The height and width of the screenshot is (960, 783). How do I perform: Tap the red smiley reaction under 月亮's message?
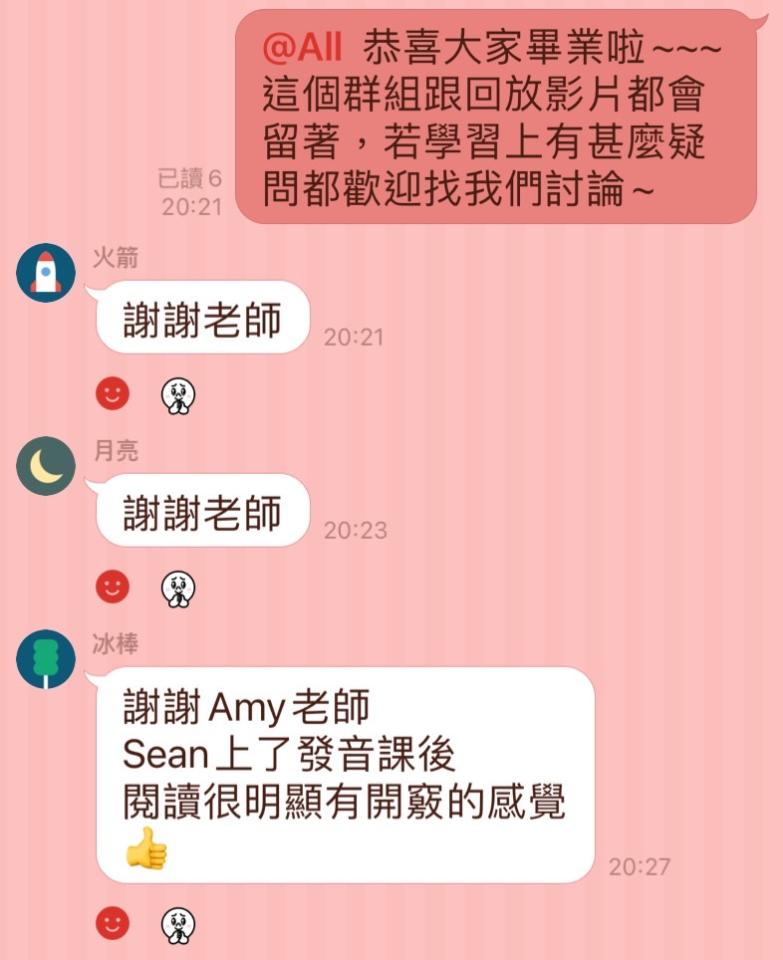click(112, 588)
